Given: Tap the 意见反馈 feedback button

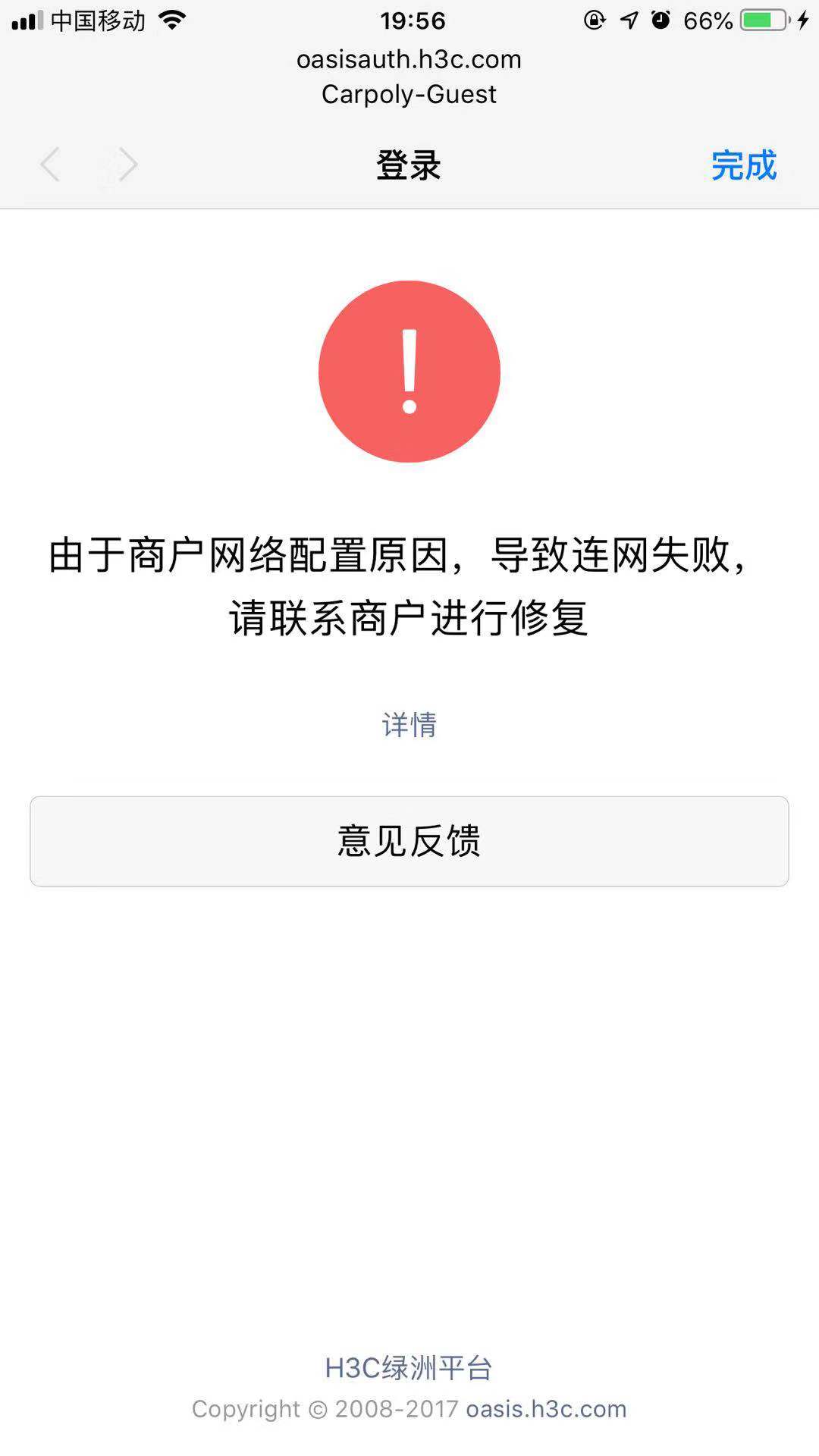Looking at the screenshot, I should 409,841.
